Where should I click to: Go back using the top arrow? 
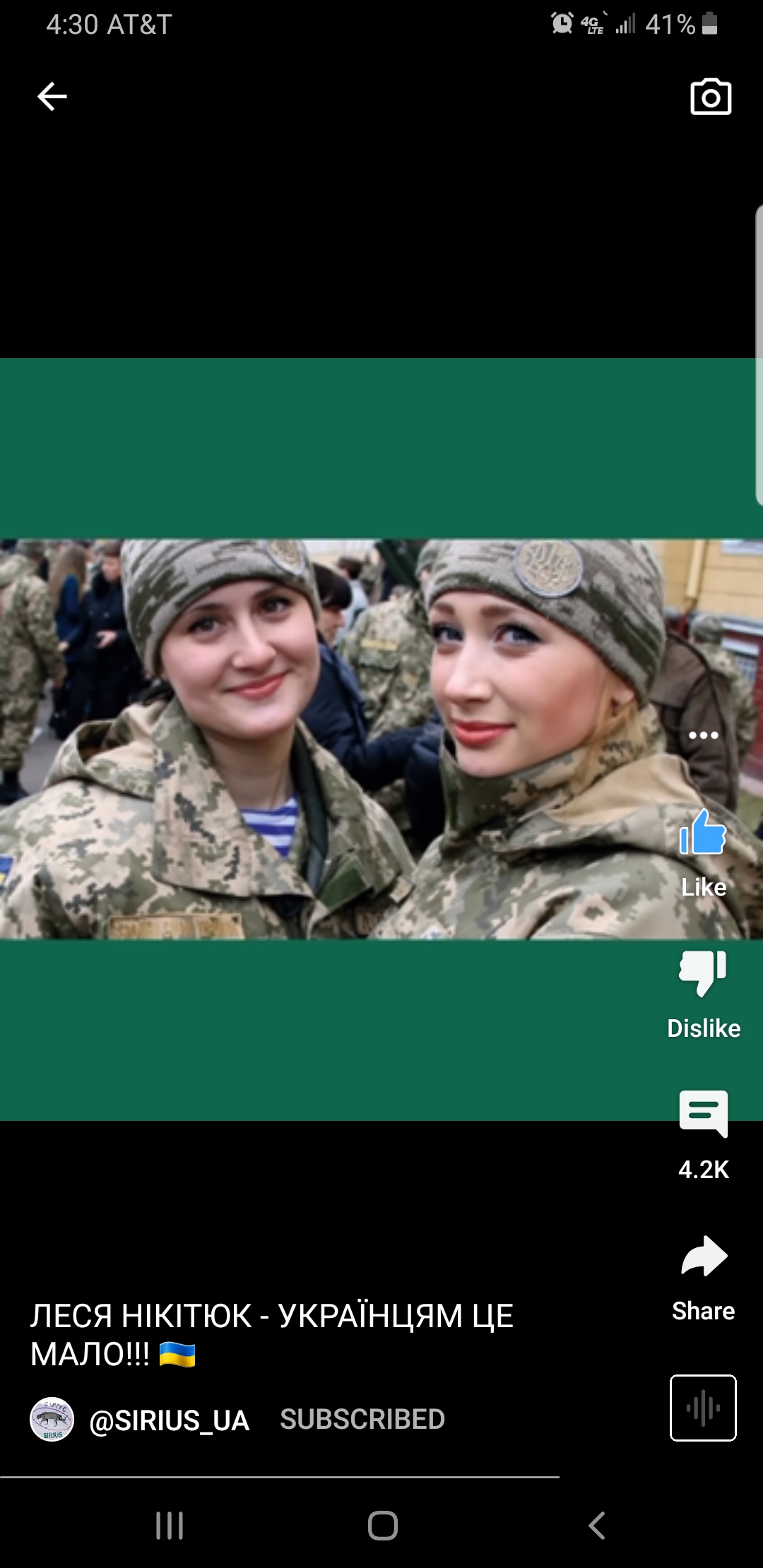(x=52, y=97)
